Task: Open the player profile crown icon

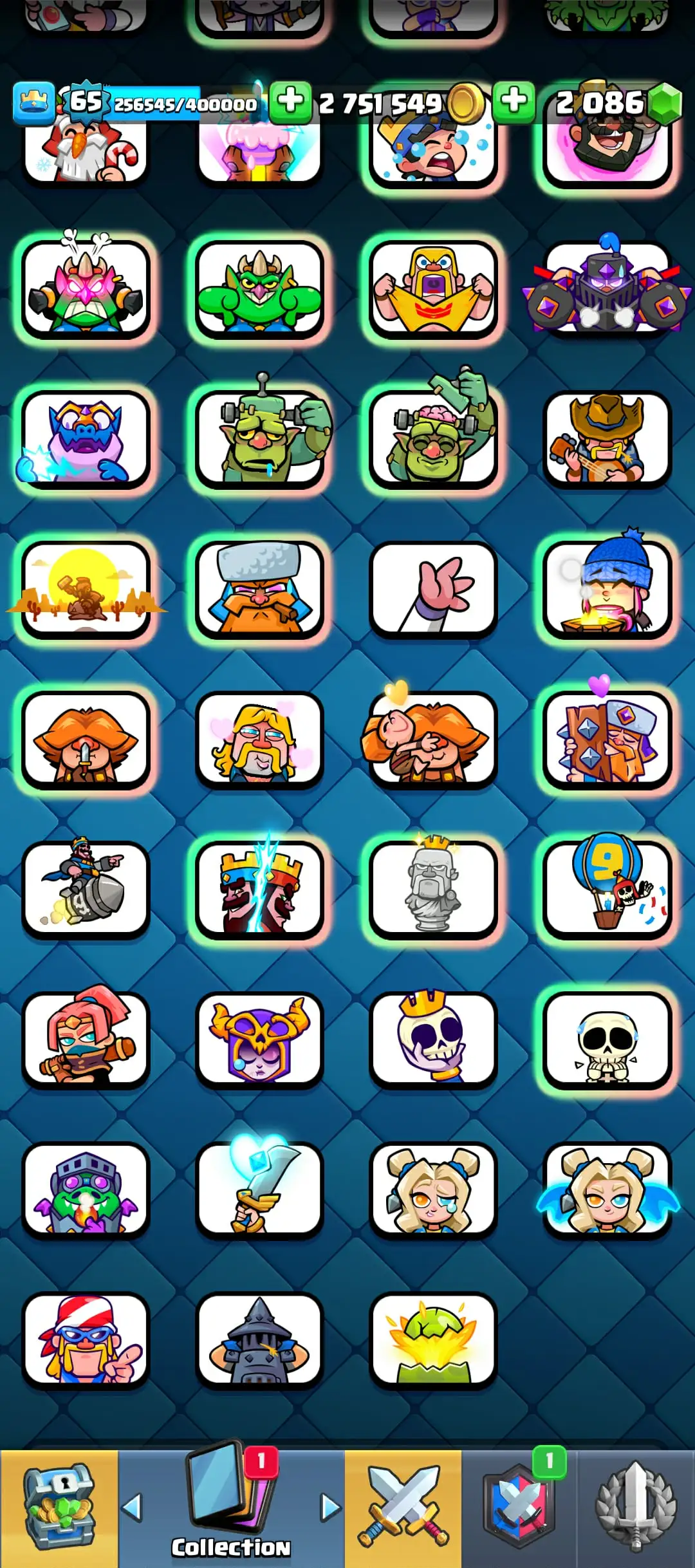Action: 33,103
